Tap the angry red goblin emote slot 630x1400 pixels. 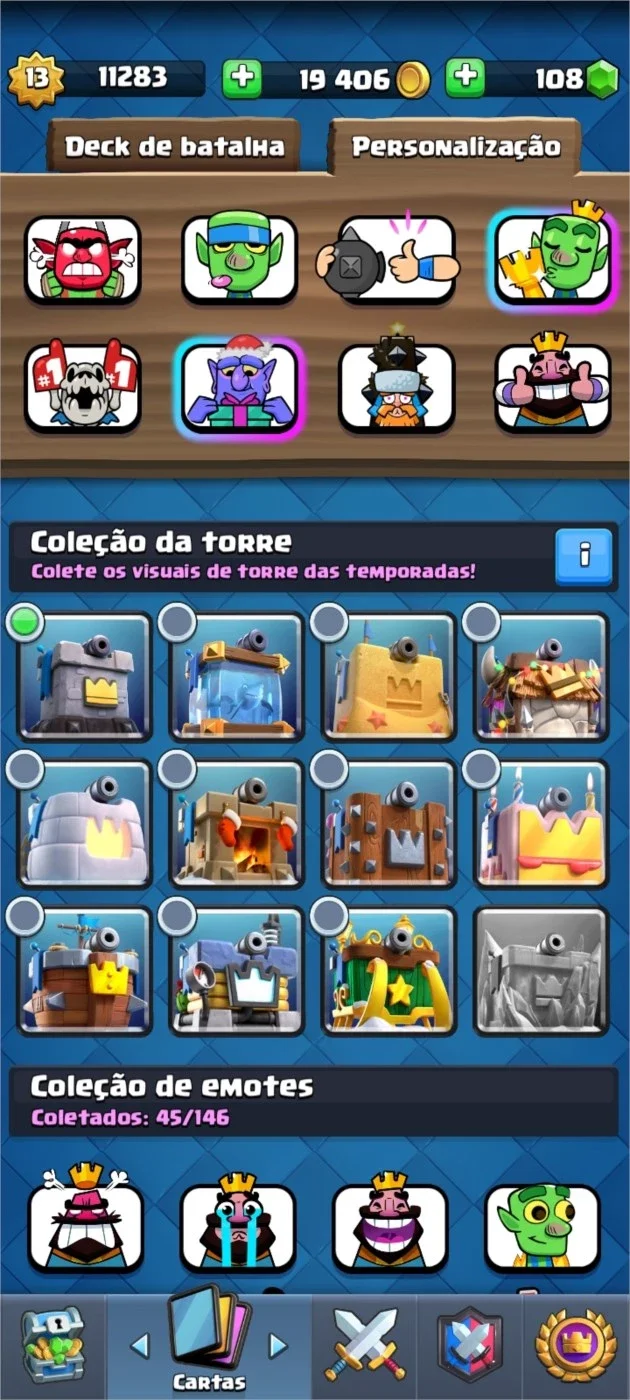pyautogui.click(x=83, y=260)
